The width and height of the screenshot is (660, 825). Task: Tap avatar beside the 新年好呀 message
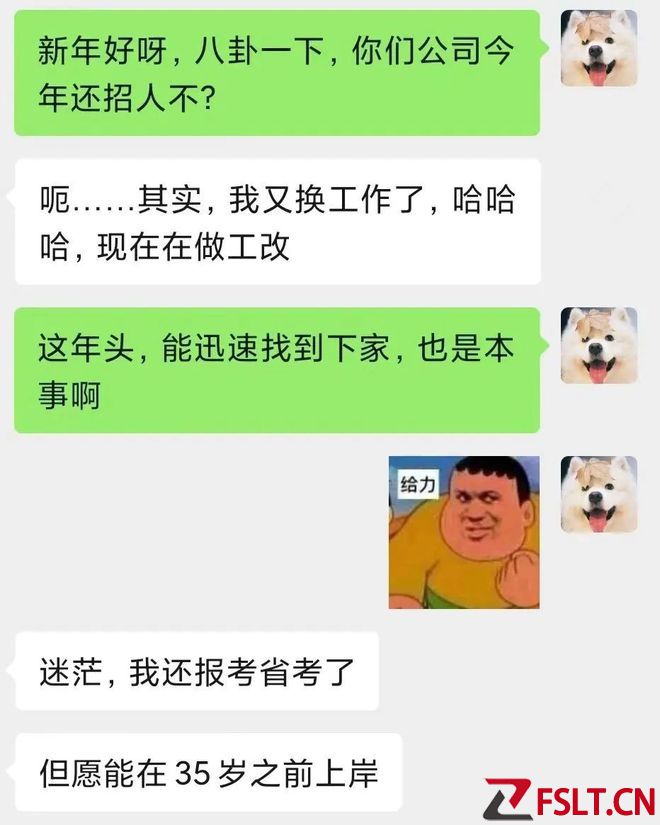[x=598, y=47]
